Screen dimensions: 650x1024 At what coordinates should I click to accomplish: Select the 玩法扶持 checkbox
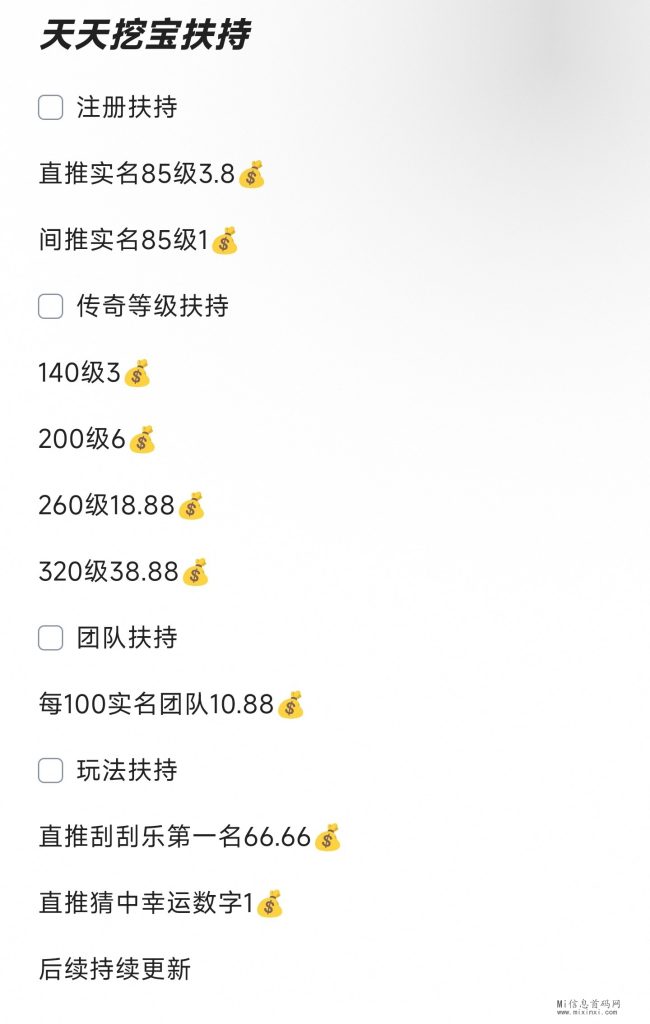click(51, 770)
